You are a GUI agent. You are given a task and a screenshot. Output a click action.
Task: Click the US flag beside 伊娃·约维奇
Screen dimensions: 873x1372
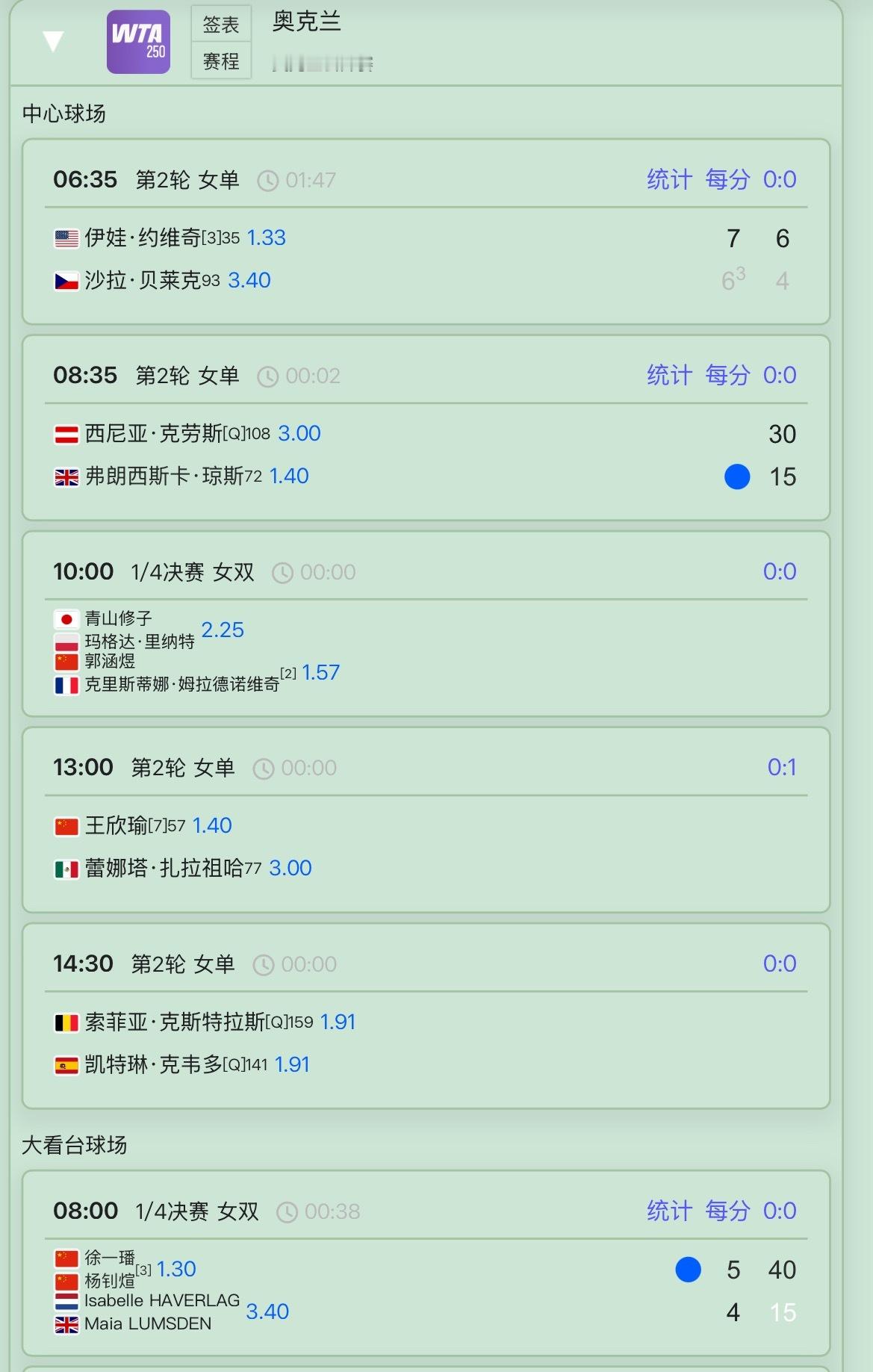(x=66, y=237)
